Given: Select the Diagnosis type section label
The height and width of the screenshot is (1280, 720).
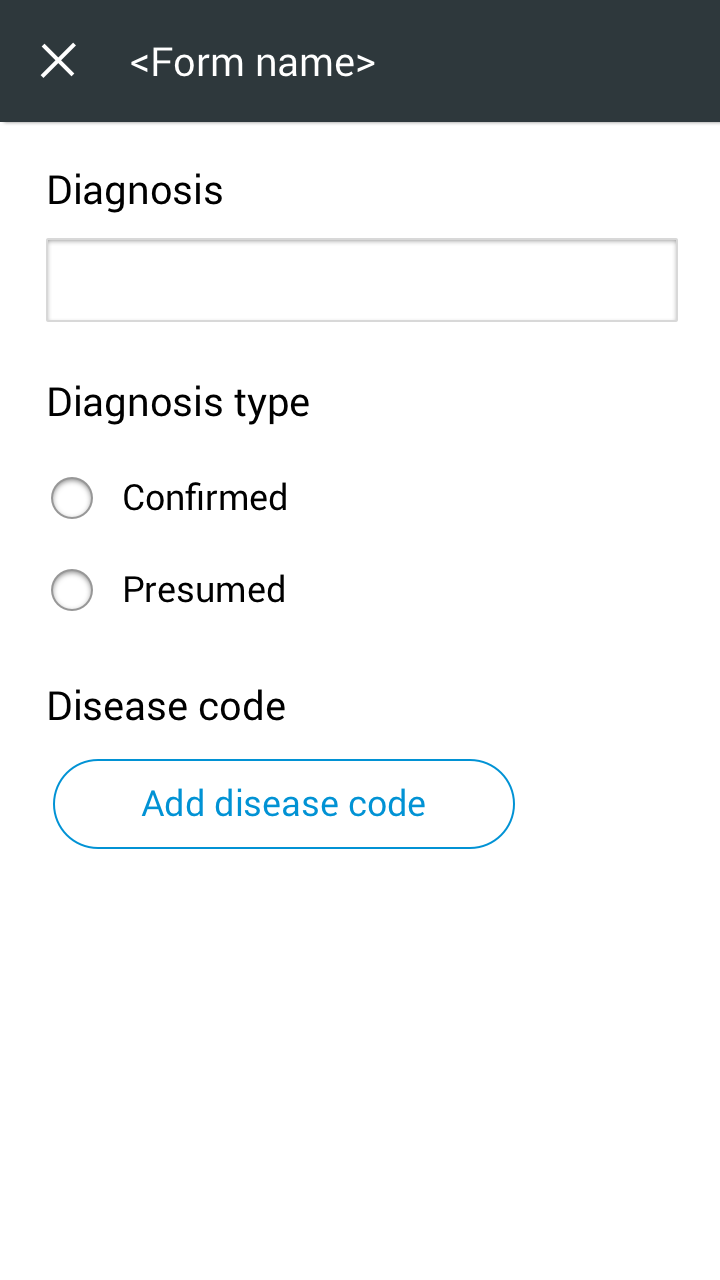Looking at the screenshot, I should pyautogui.click(x=177, y=402).
